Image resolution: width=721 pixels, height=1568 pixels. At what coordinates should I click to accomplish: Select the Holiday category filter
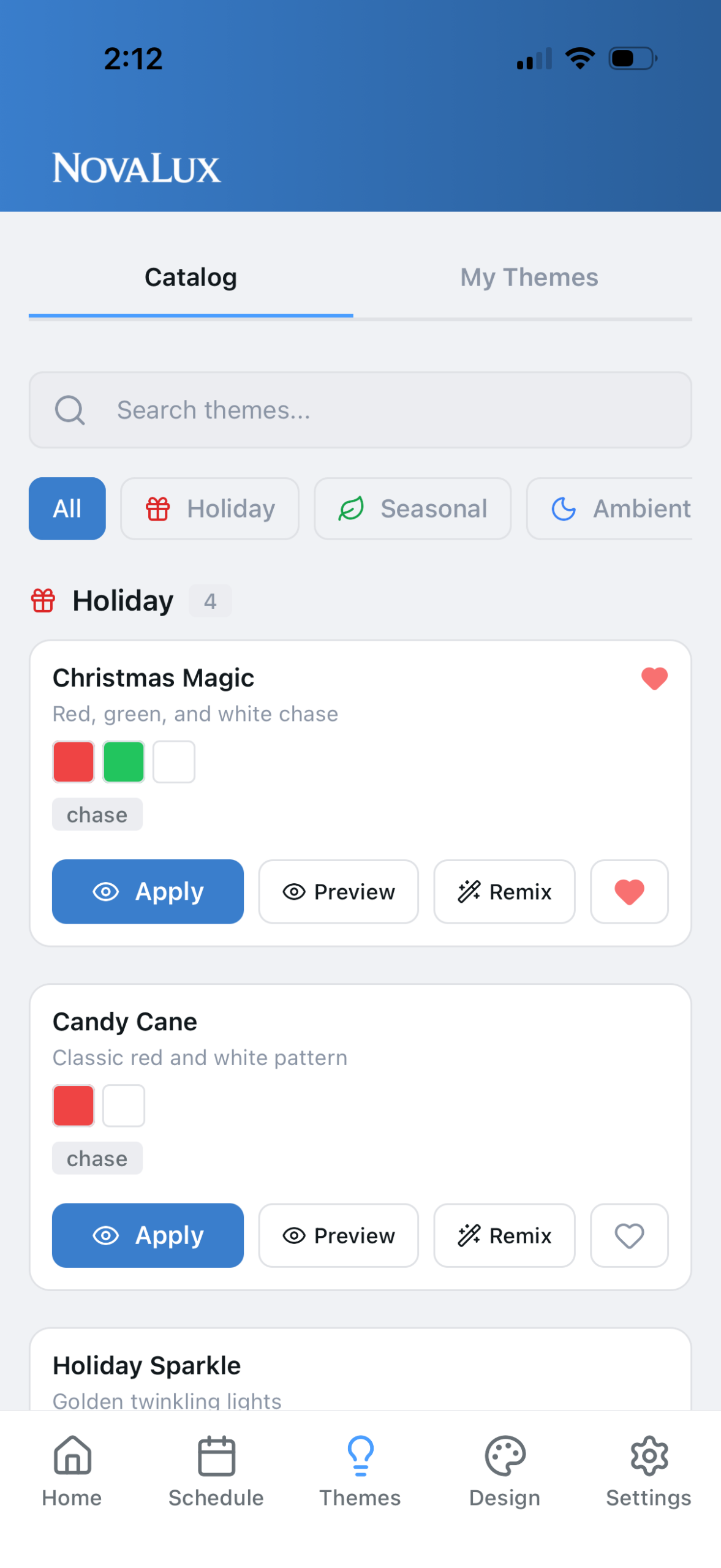pyautogui.click(x=210, y=508)
